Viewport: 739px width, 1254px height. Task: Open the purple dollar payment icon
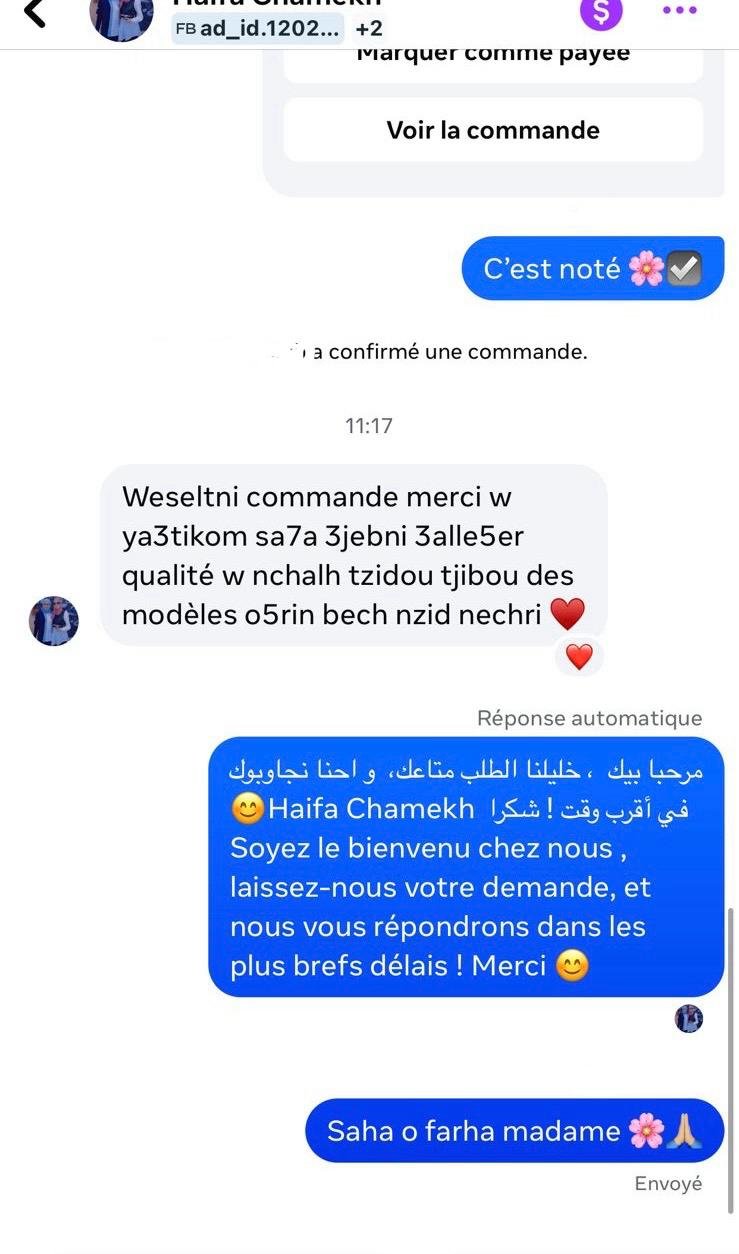601,12
